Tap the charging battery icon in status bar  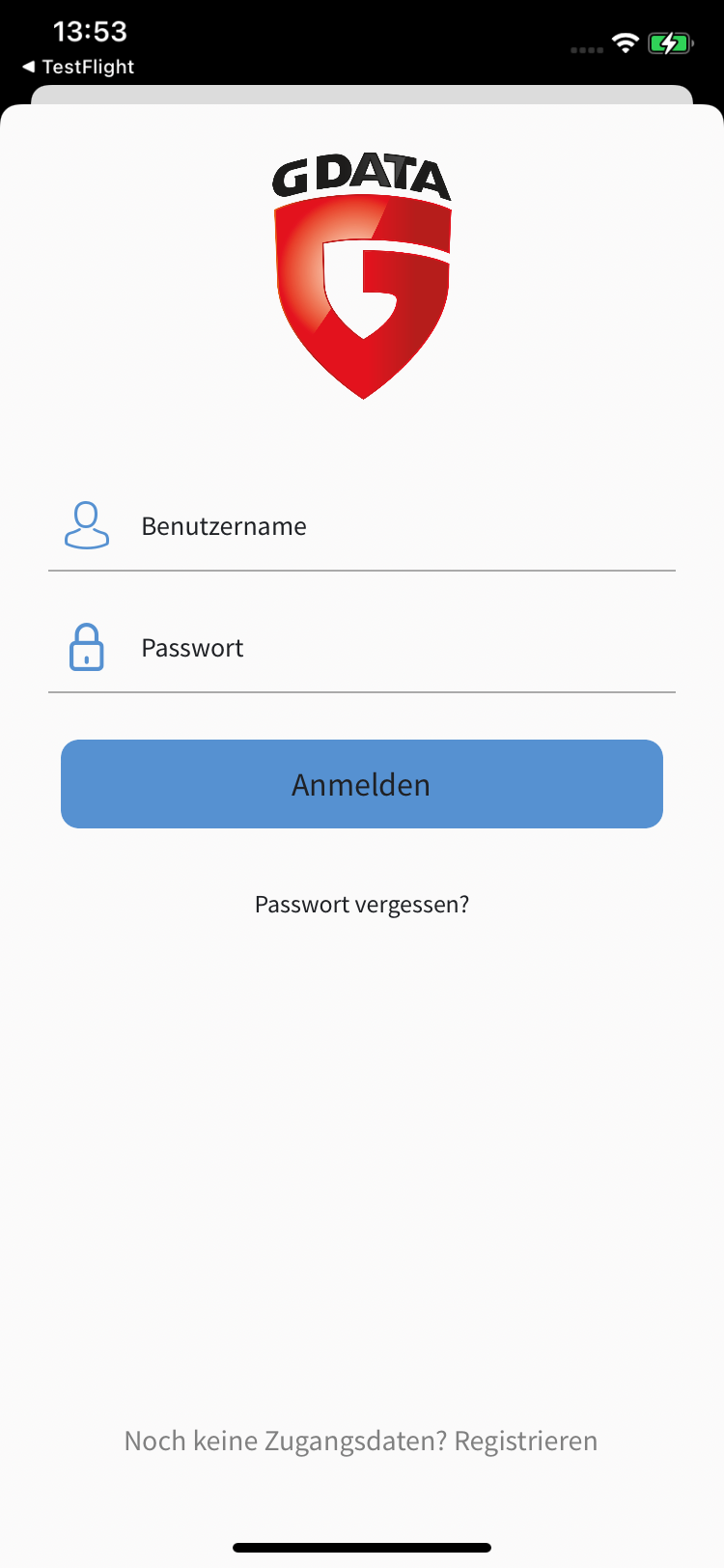(x=671, y=42)
